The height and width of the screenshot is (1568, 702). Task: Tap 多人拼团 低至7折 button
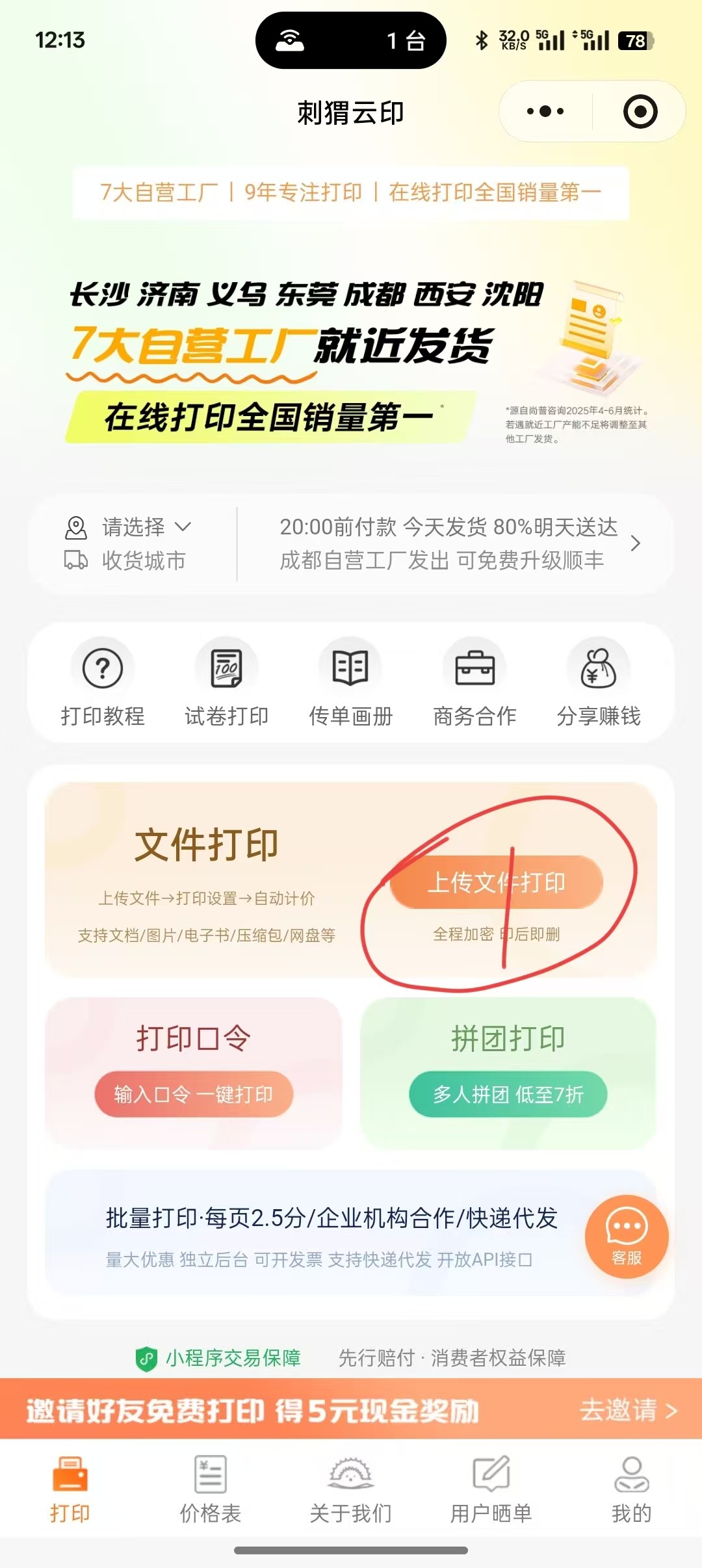pos(508,1094)
